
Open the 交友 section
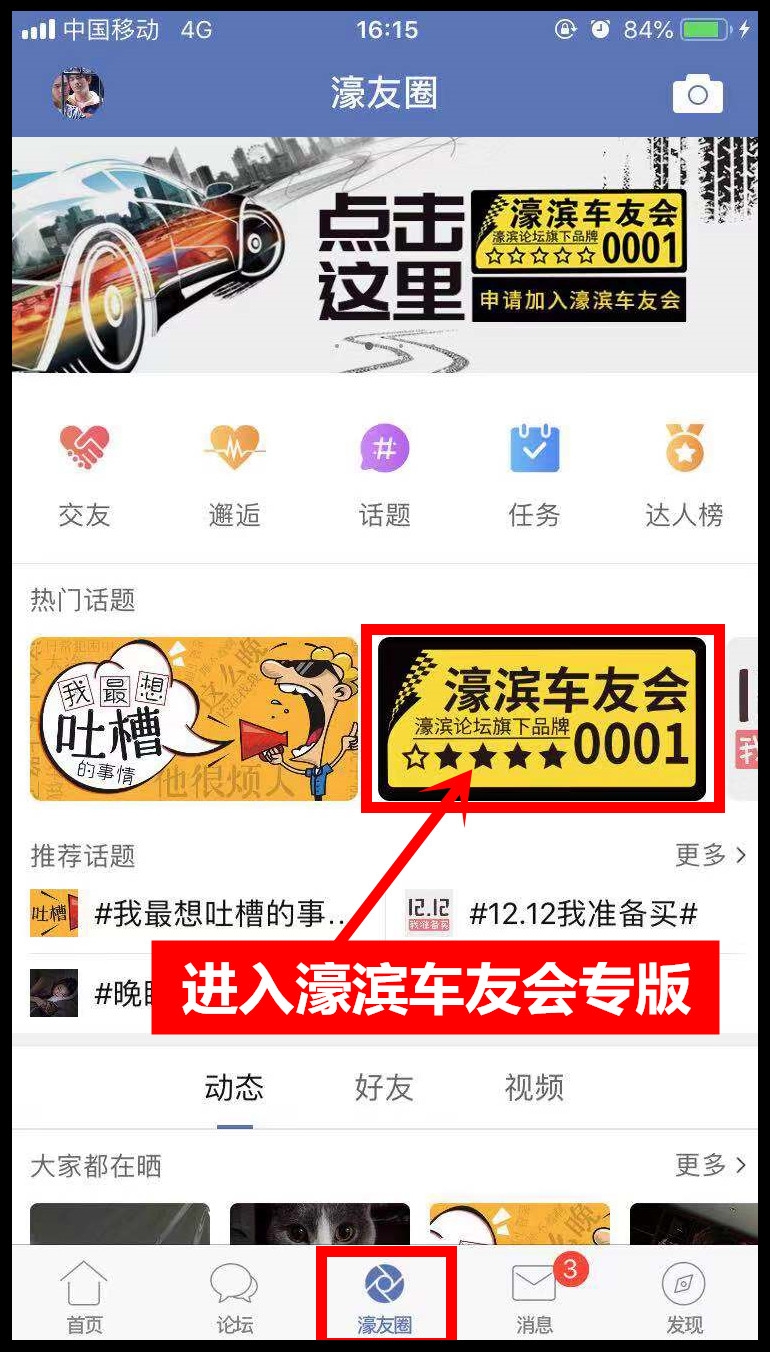84,474
